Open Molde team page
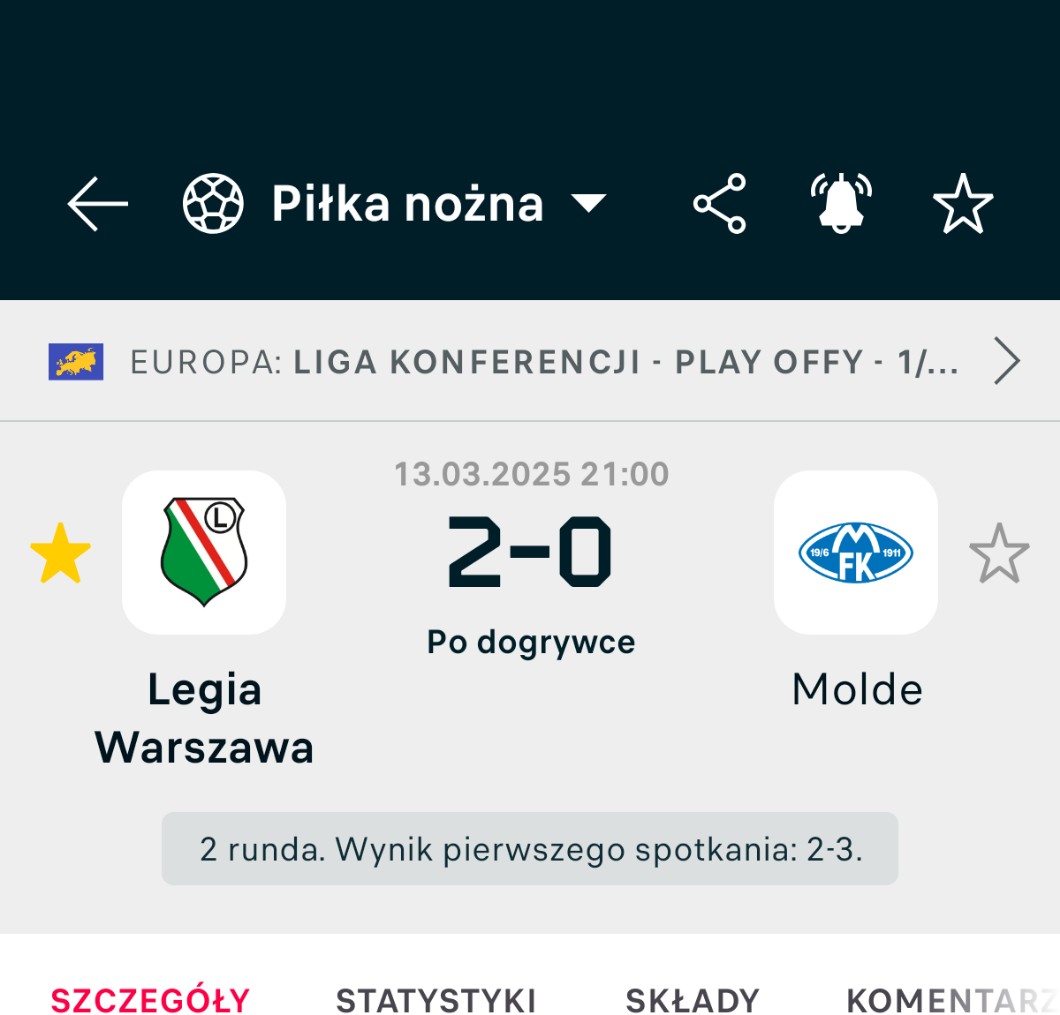Viewport: 1060px width, 1015px height. click(x=856, y=552)
